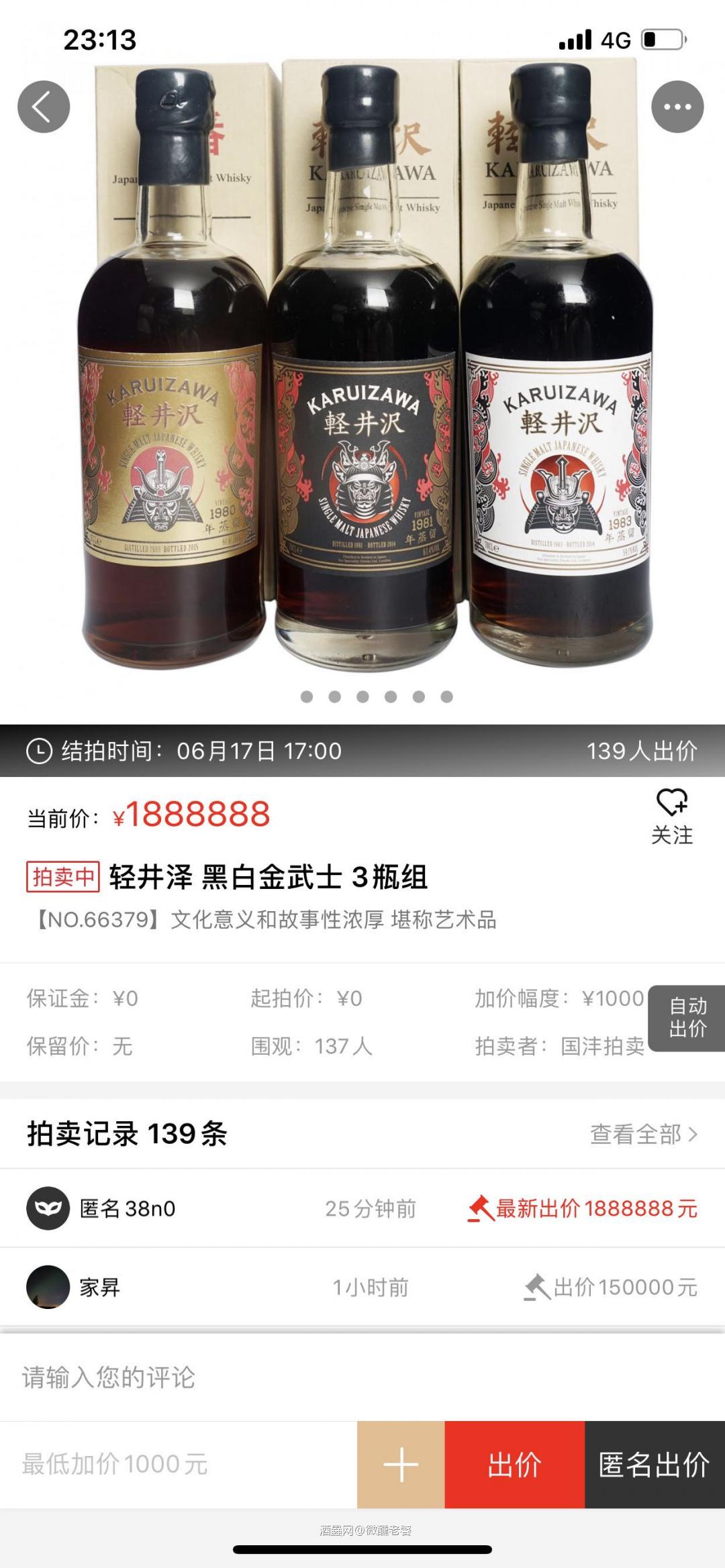
Task: Open the three-dot overflow menu
Action: [x=677, y=107]
